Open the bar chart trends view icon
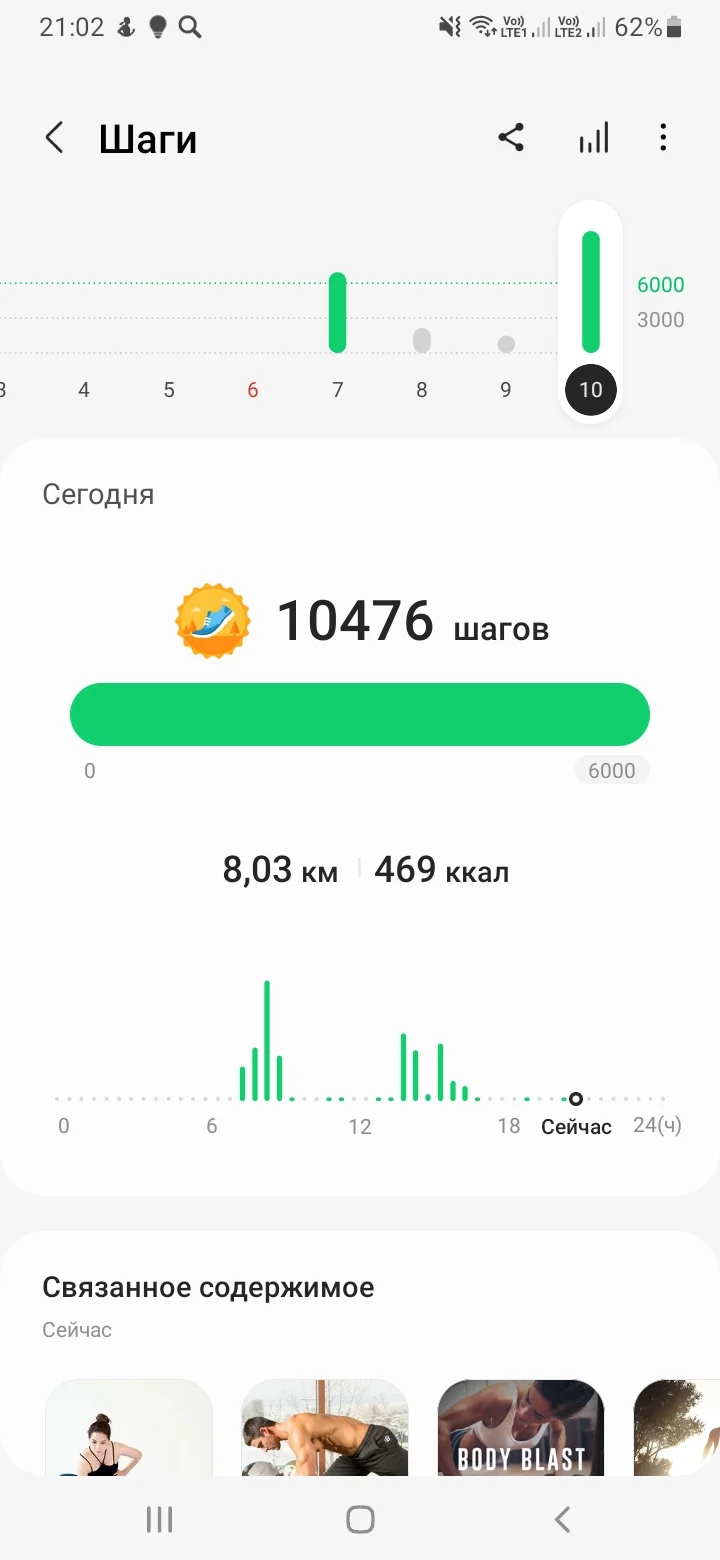720x1560 pixels. click(x=593, y=137)
